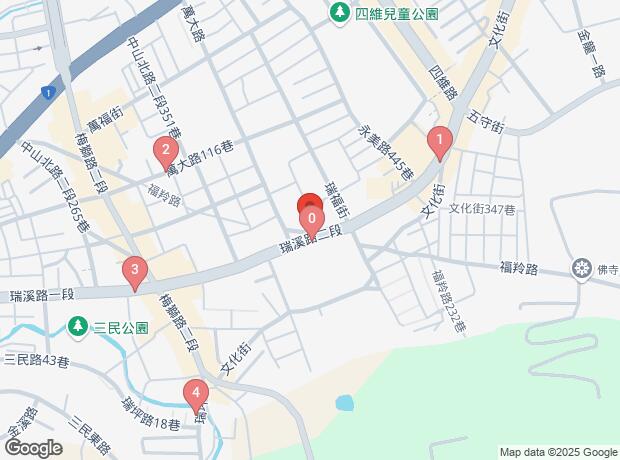Tap the red marker numbered 0
Image resolution: width=620 pixels, height=460 pixels.
tap(312, 218)
